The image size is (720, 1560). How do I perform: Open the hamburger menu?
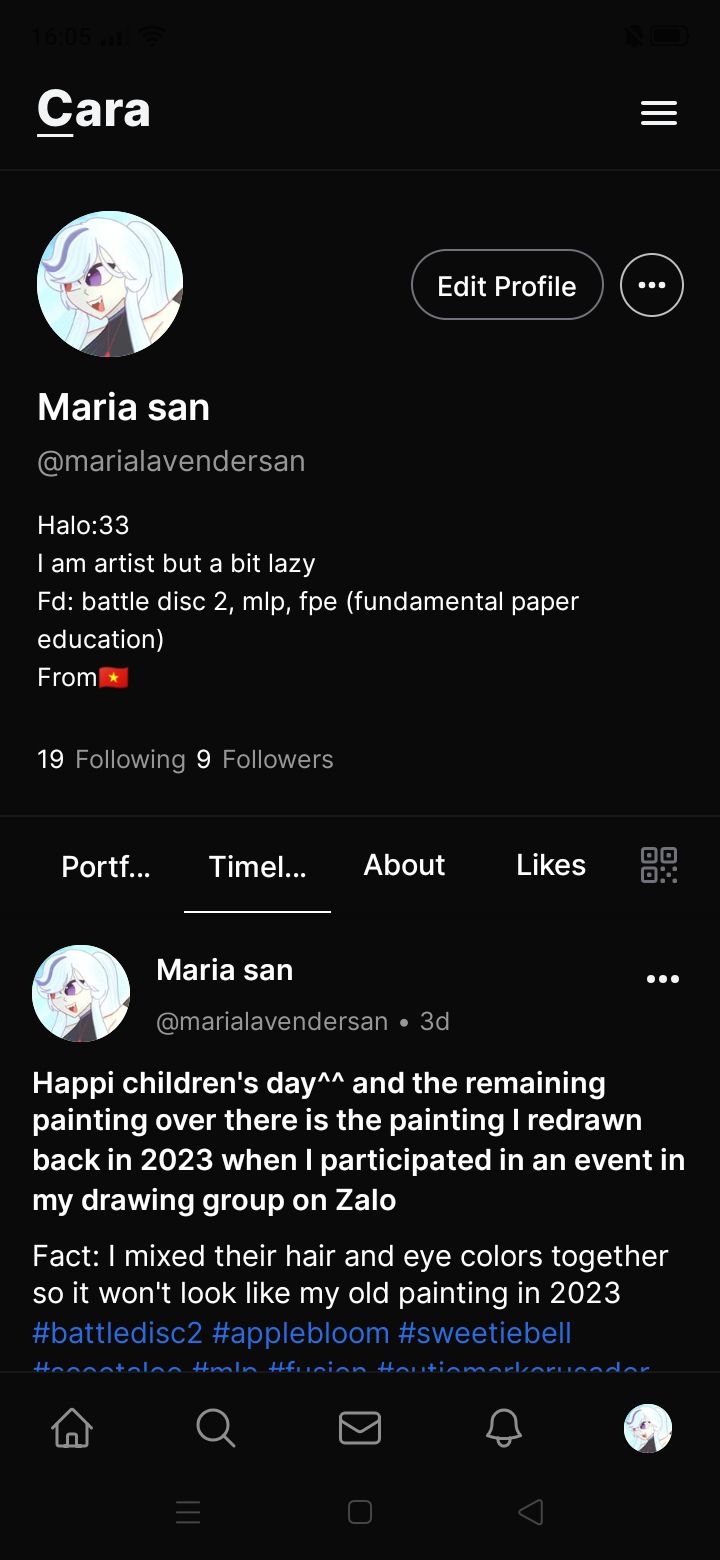pyautogui.click(x=659, y=113)
